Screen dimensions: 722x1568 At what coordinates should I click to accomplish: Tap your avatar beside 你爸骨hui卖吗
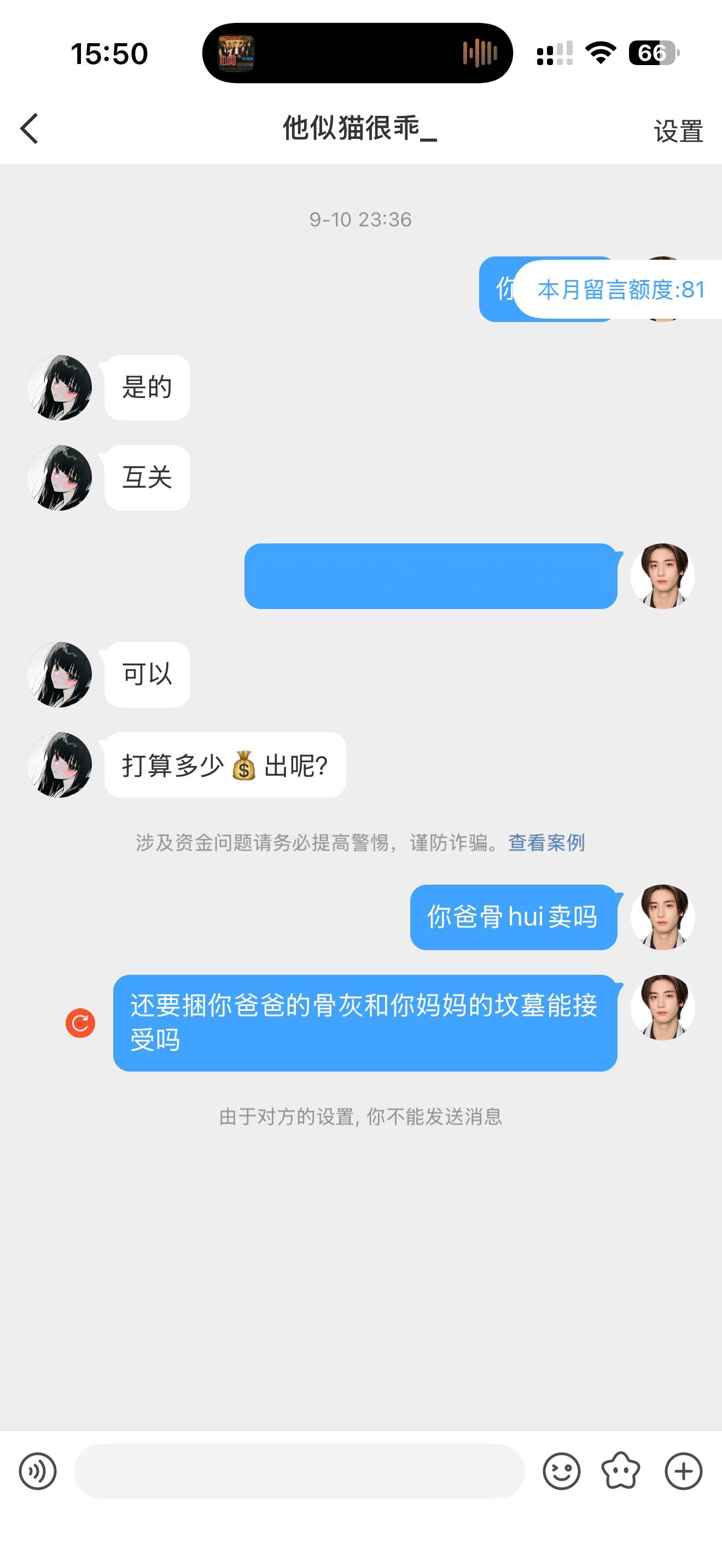click(663, 917)
